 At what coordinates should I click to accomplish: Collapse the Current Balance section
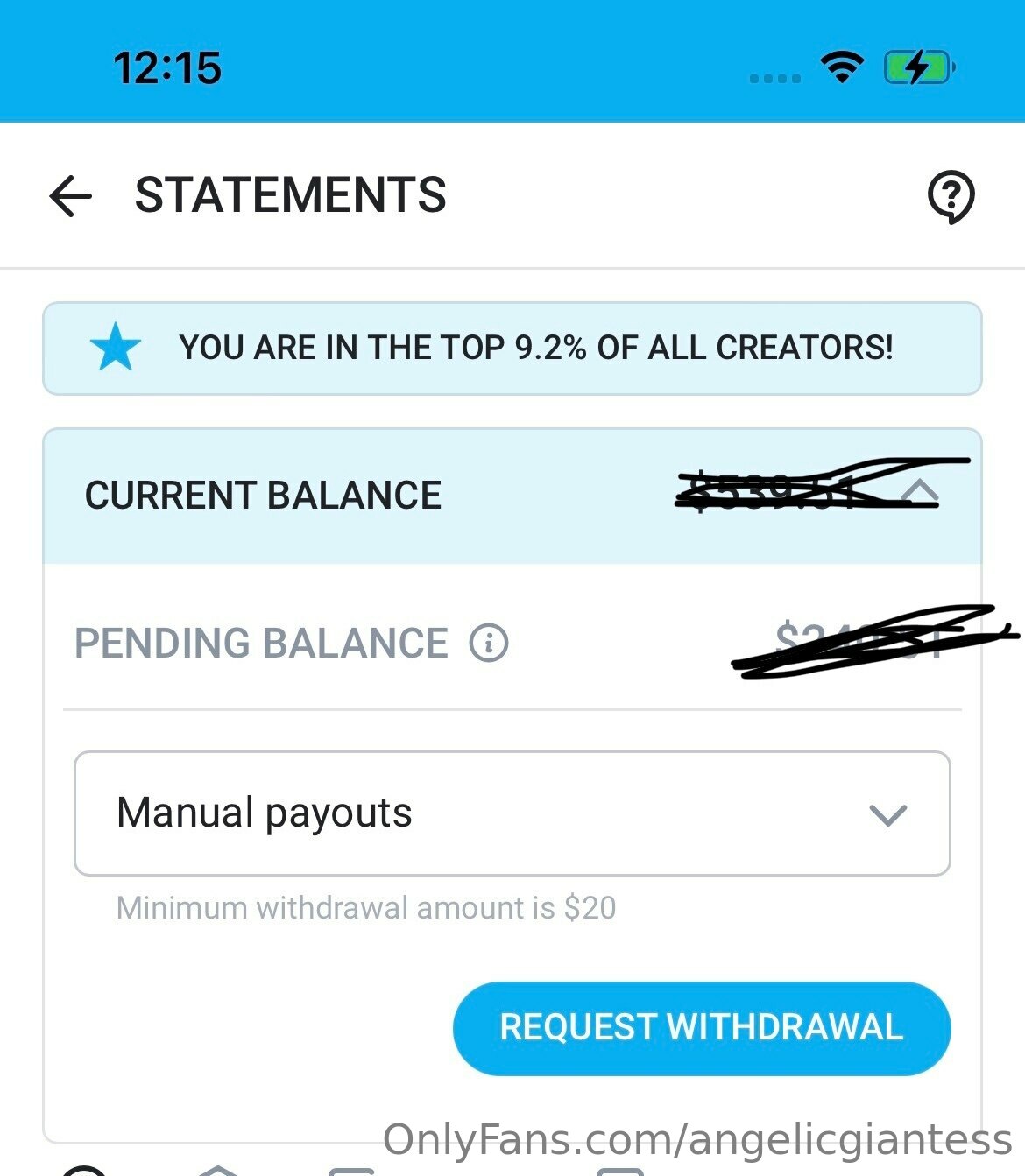tap(919, 493)
